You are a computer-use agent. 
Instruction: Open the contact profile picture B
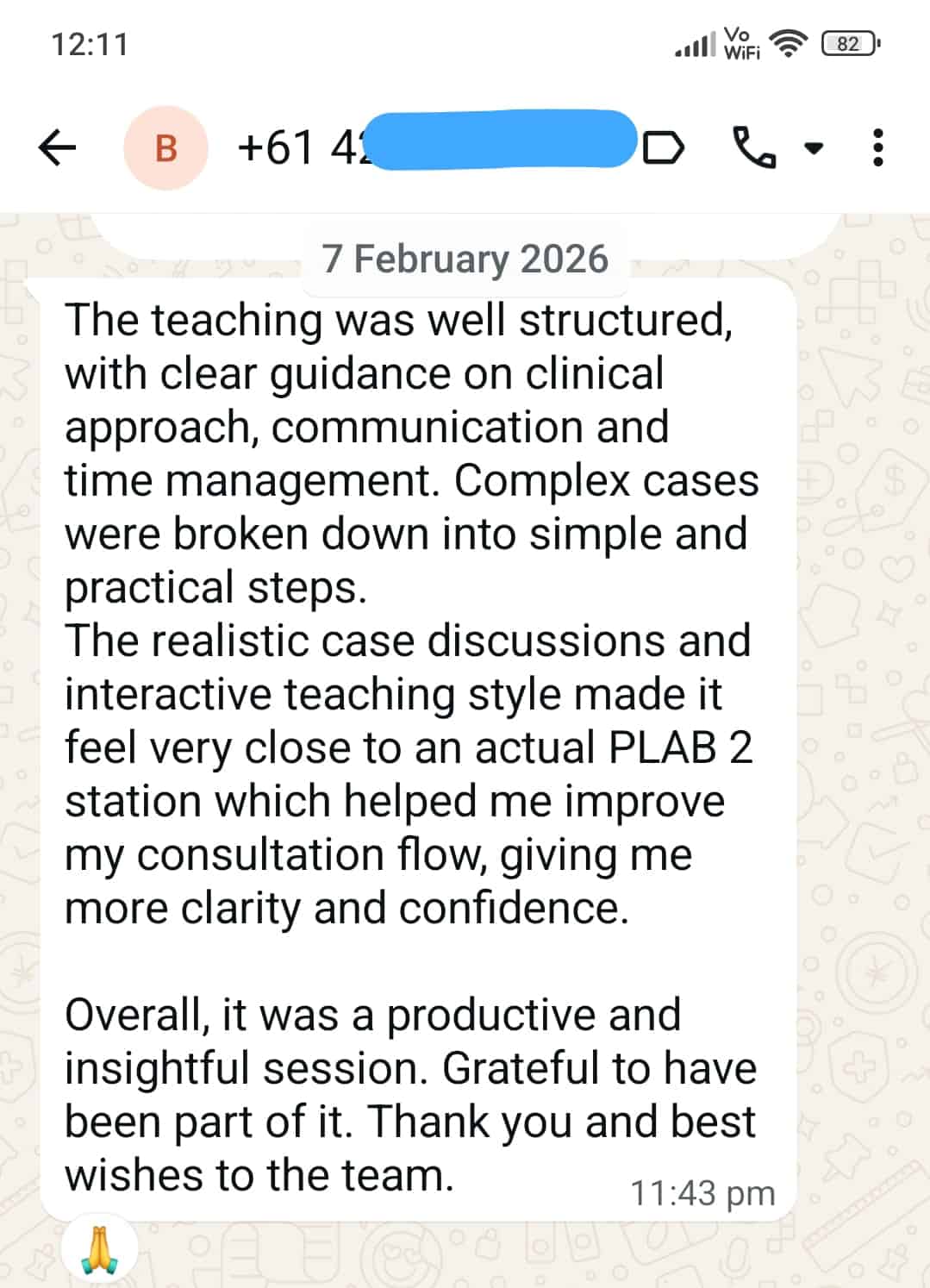point(165,147)
